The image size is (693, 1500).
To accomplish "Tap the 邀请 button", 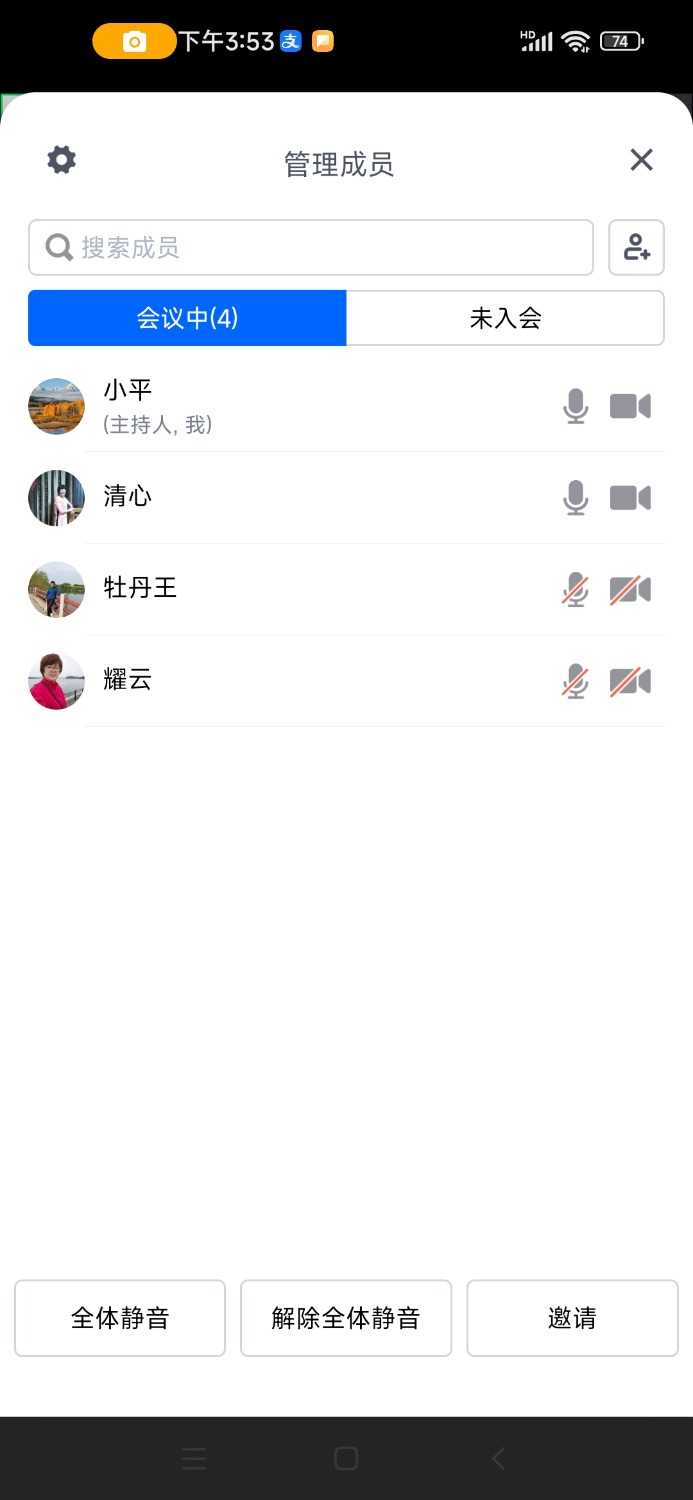I will [x=572, y=1318].
